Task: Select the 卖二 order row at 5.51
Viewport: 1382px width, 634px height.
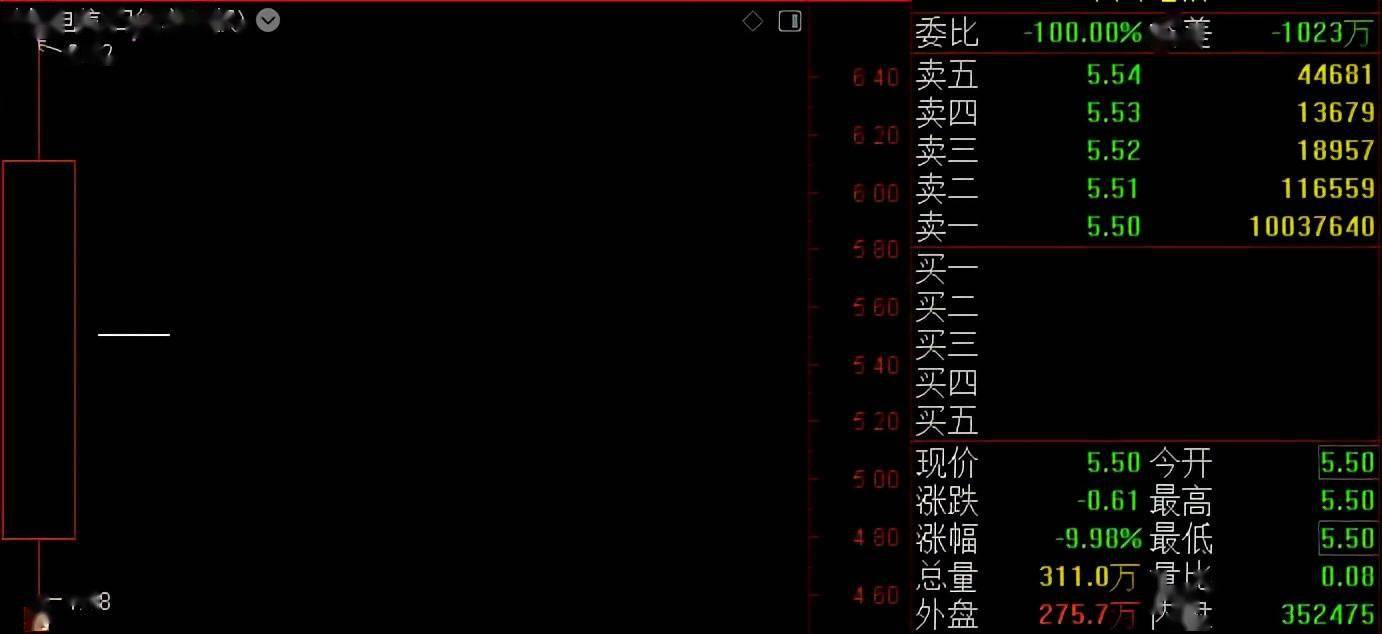Action: point(1144,189)
